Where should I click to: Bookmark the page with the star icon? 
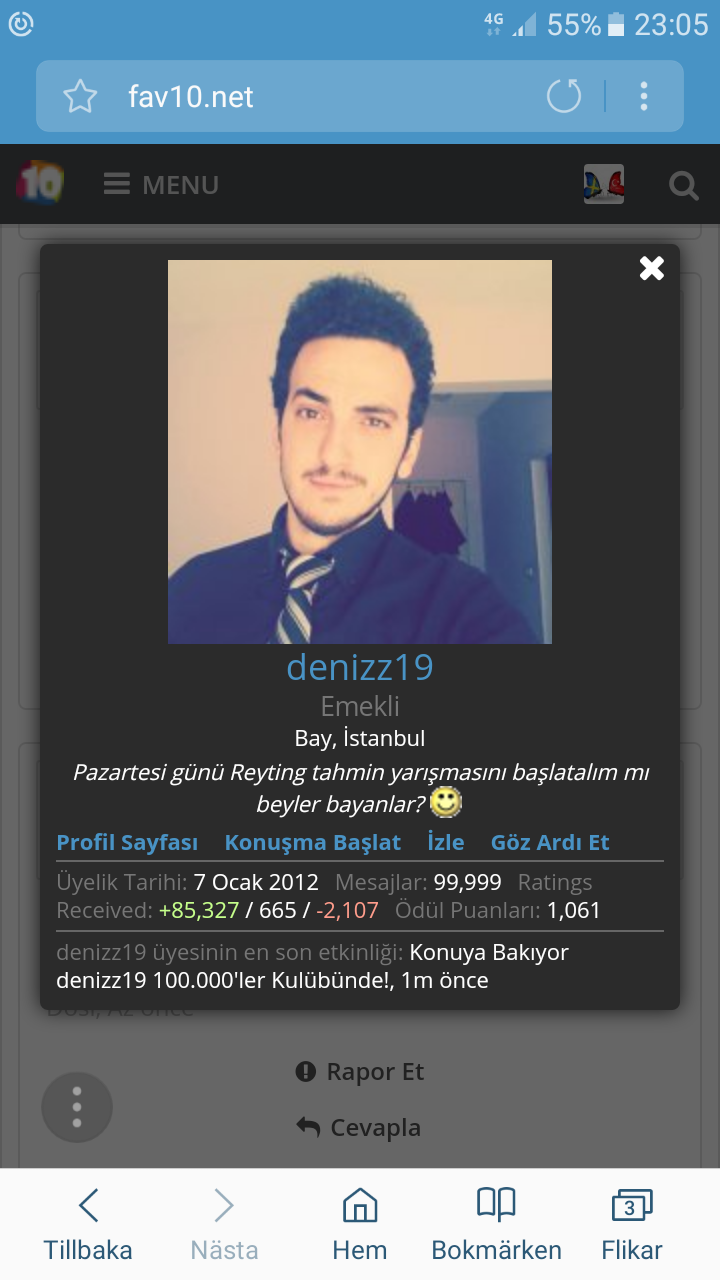80,97
